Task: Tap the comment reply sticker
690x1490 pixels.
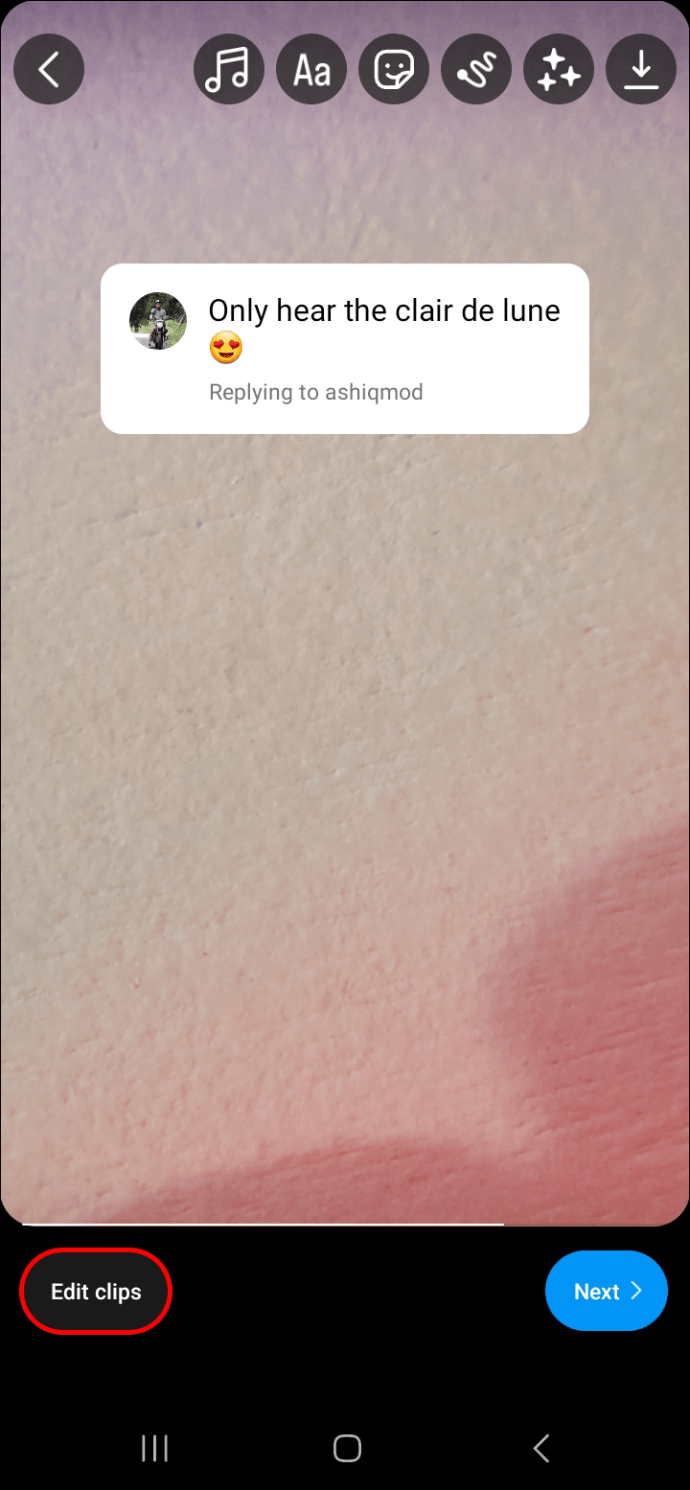Action: [344, 348]
